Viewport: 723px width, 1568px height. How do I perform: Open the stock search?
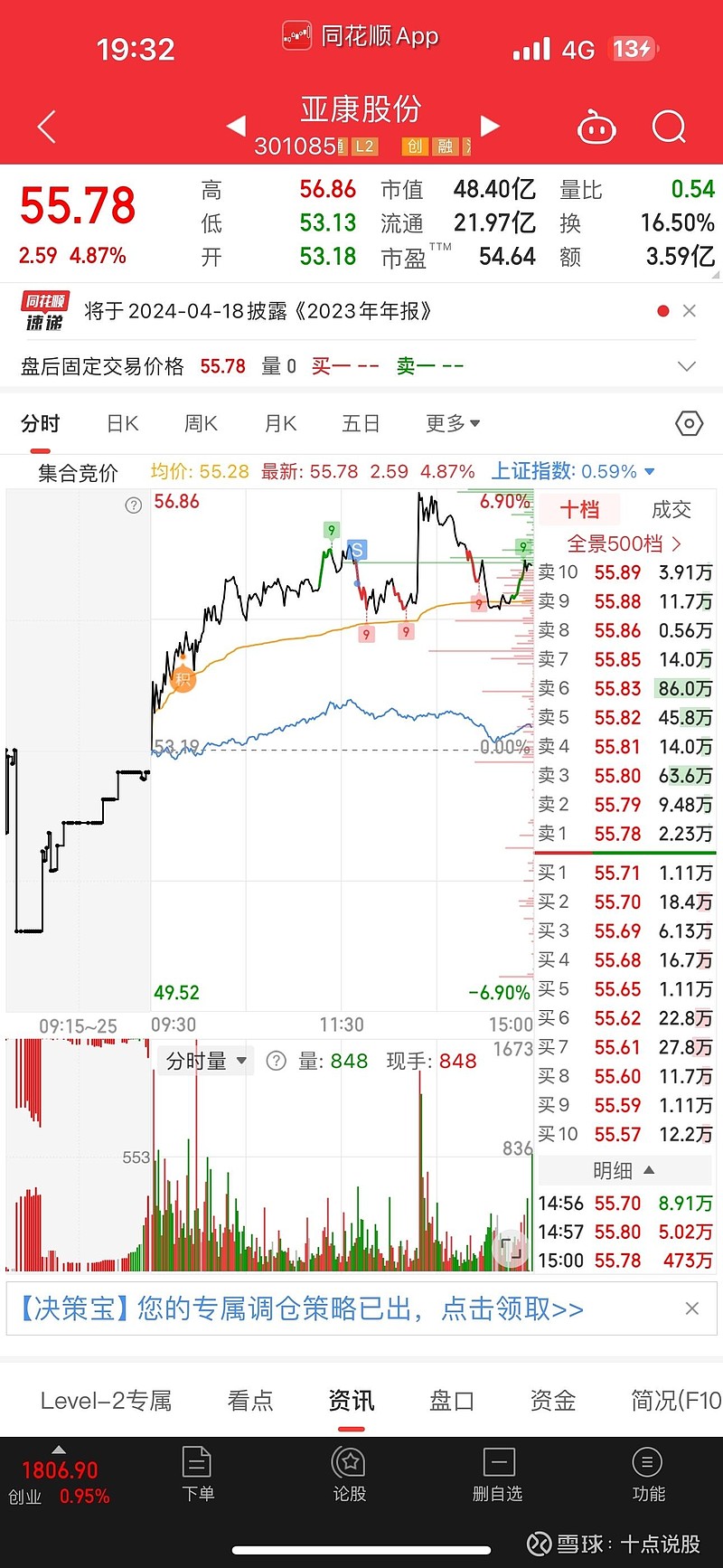pyautogui.click(x=669, y=127)
